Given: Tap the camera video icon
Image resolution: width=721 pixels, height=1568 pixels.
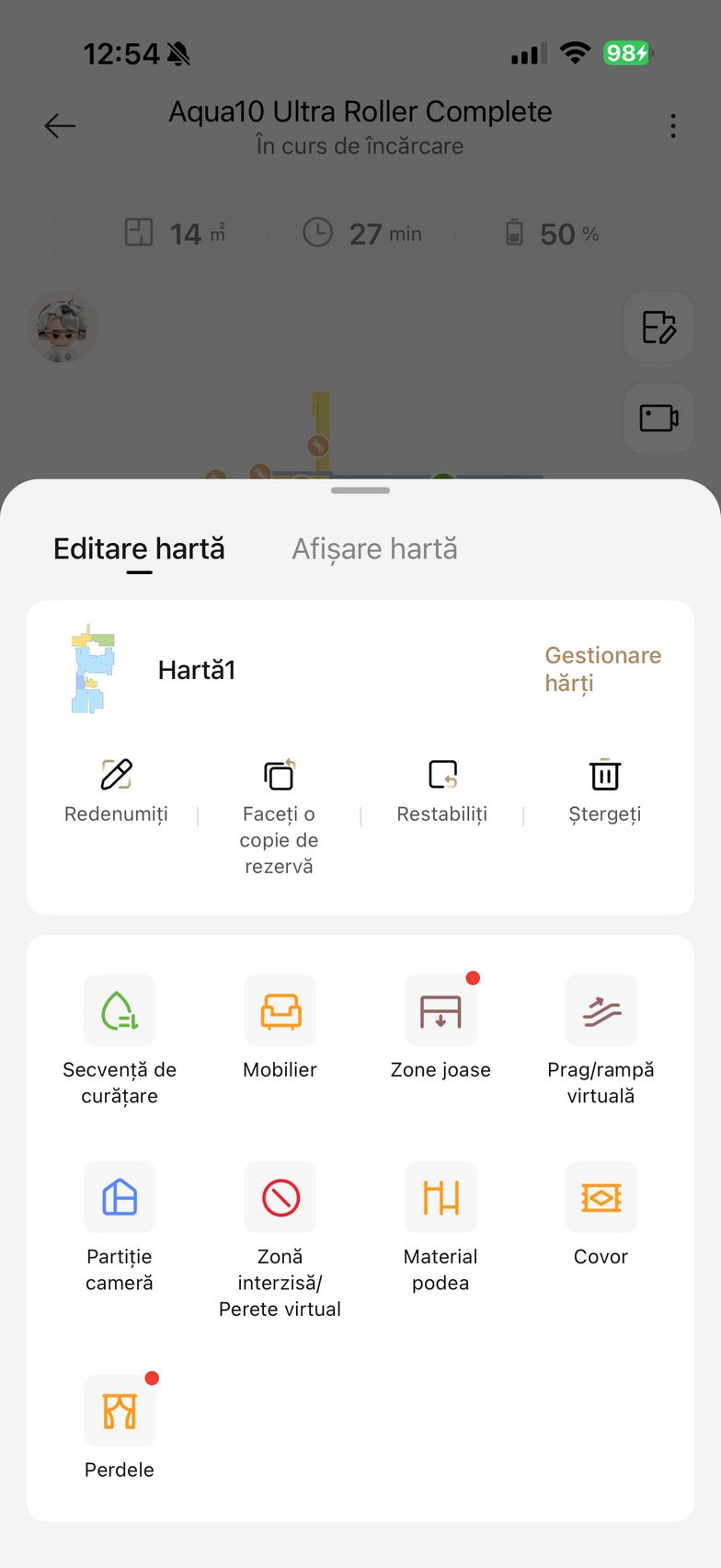Looking at the screenshot, I should [658, 419].
